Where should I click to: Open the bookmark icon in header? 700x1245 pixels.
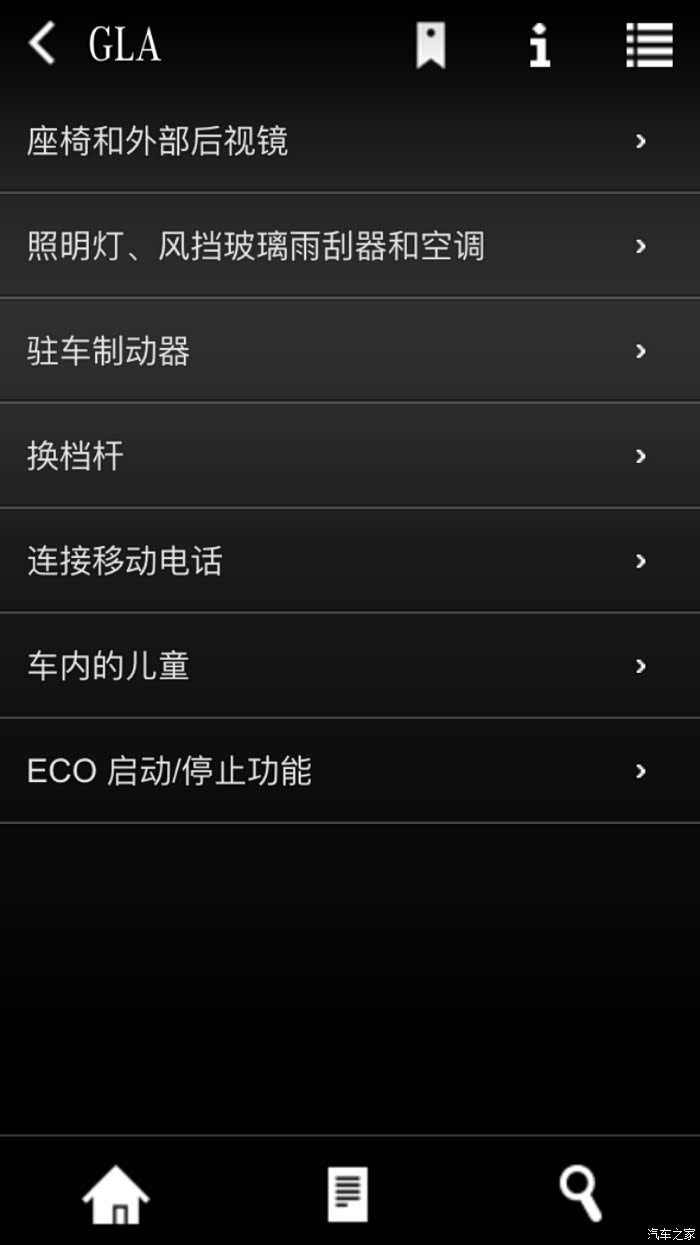[x=430, y=45]
